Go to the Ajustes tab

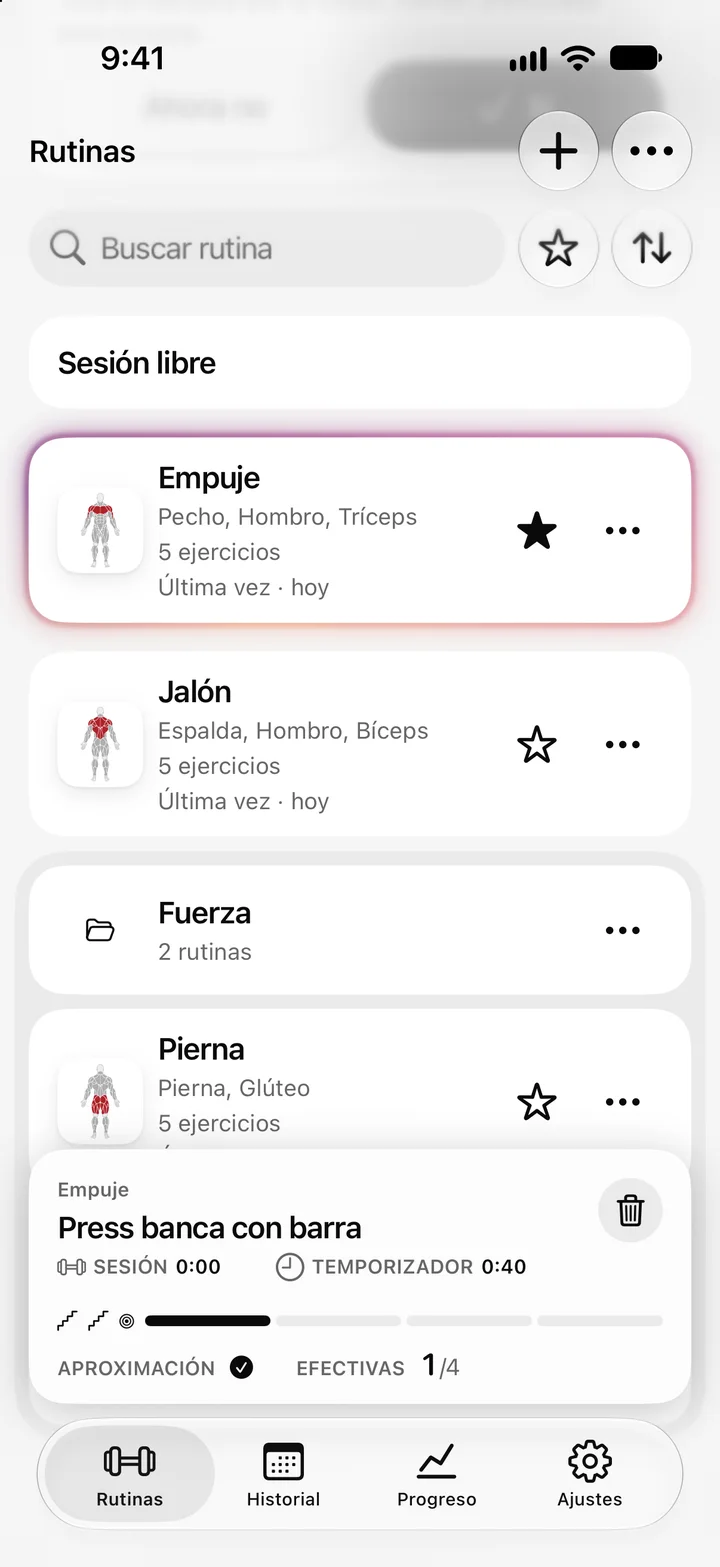(x=590, y=1474)
